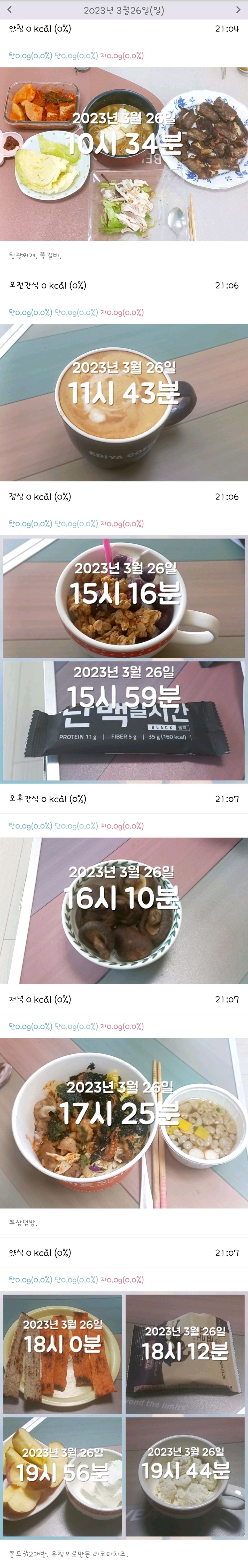View the 17시 25분 dinner photo
Viewport: 248px width, 1568px height.
pos(124,1124)
